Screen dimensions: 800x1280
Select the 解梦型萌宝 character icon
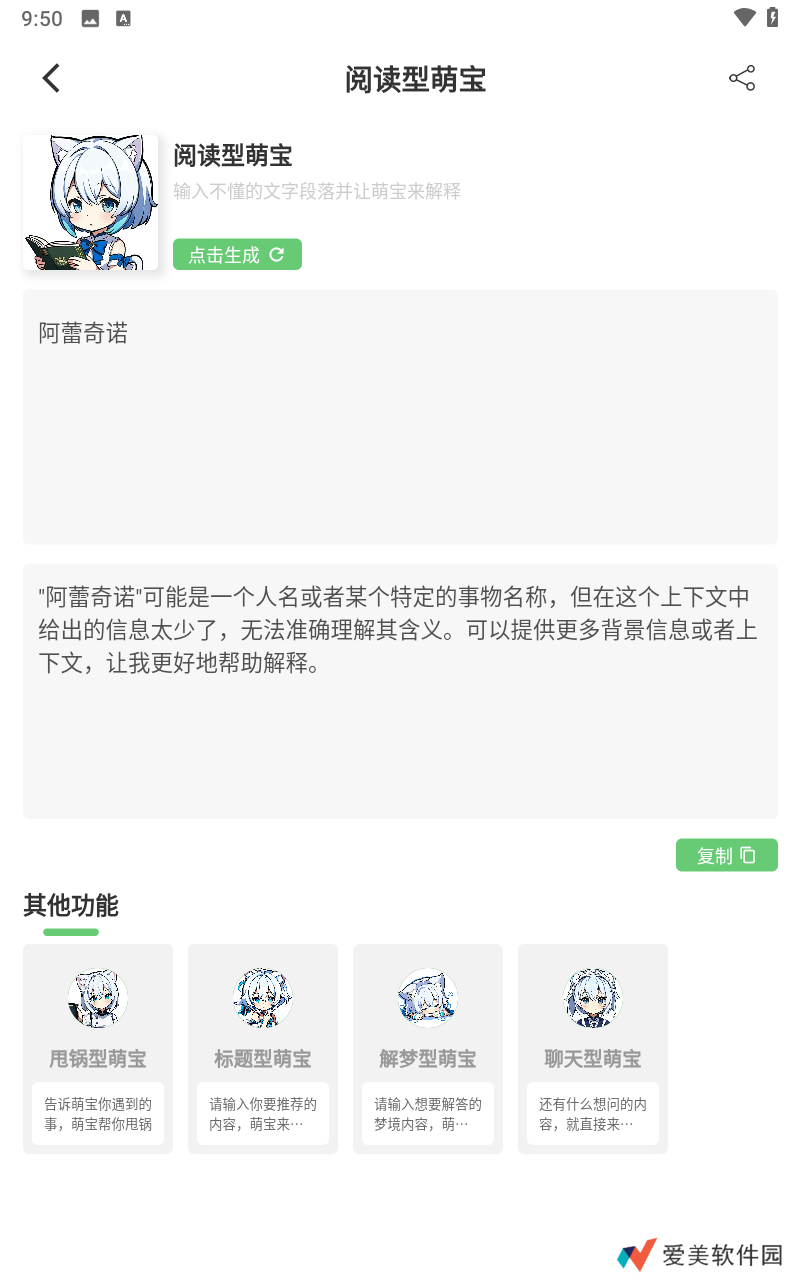click(427, 997)
